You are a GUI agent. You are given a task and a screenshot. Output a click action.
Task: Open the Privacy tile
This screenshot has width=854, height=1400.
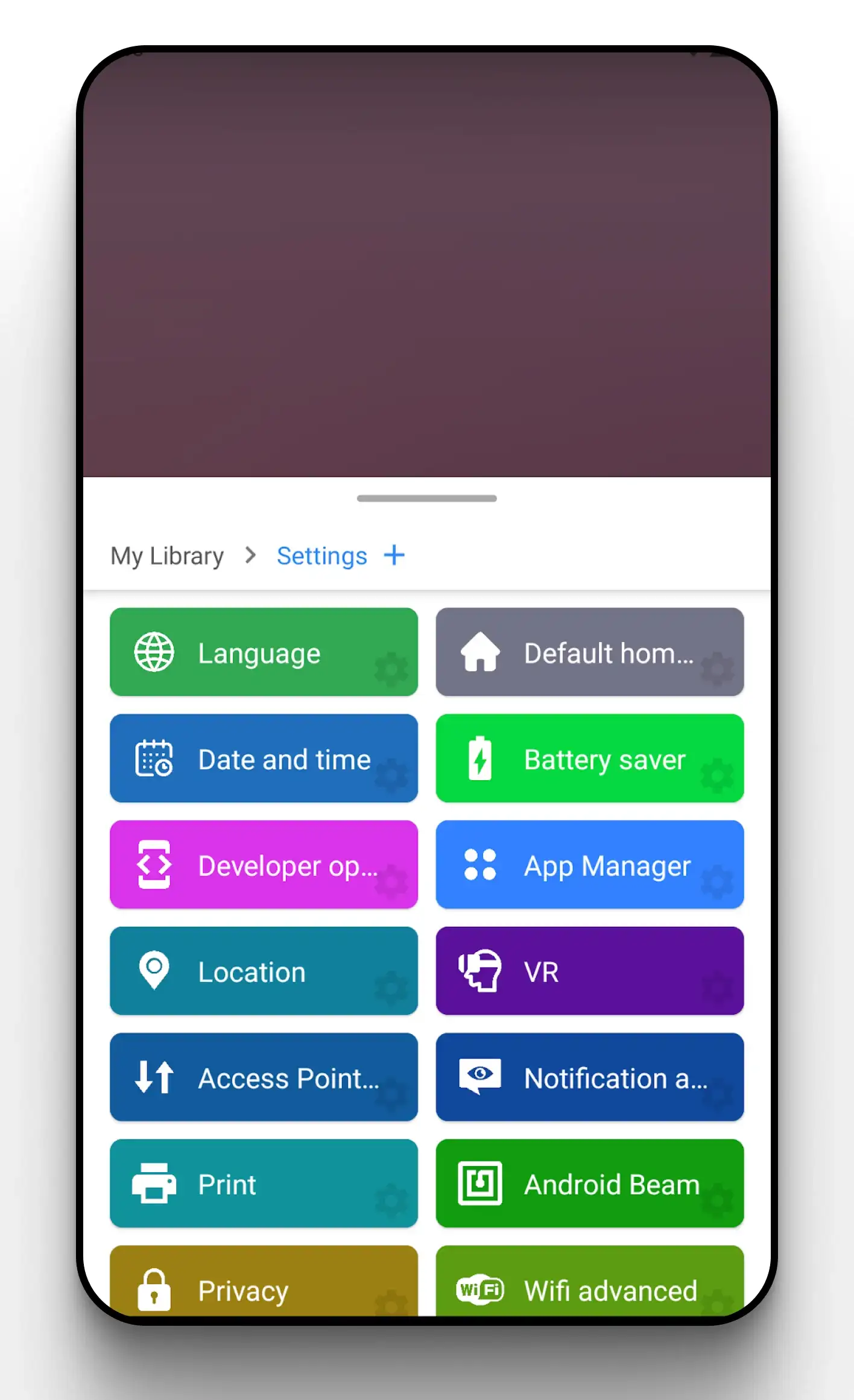[x=264, y=1283]
